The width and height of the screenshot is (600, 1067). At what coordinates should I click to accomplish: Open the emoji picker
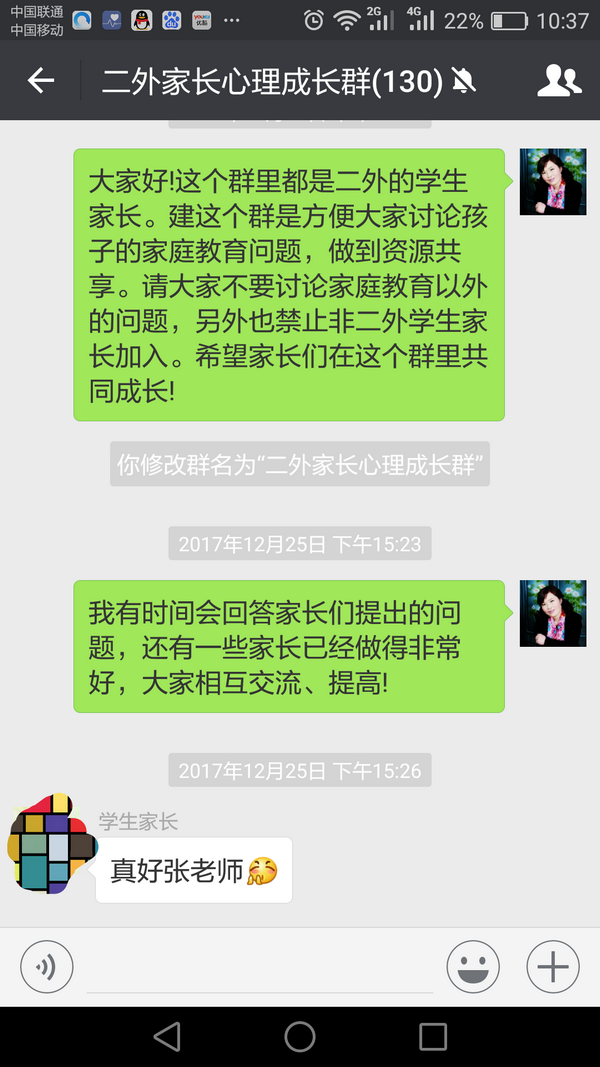(472, 967)
